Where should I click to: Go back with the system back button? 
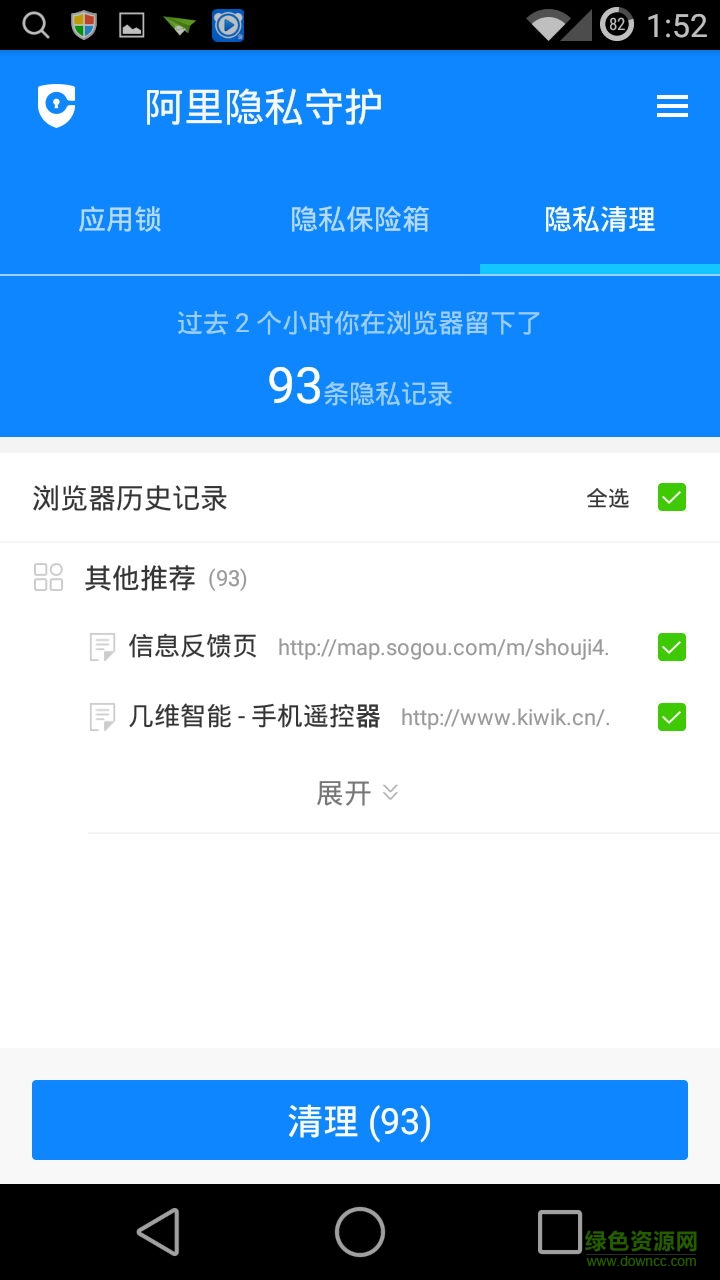pos(159,1232)
